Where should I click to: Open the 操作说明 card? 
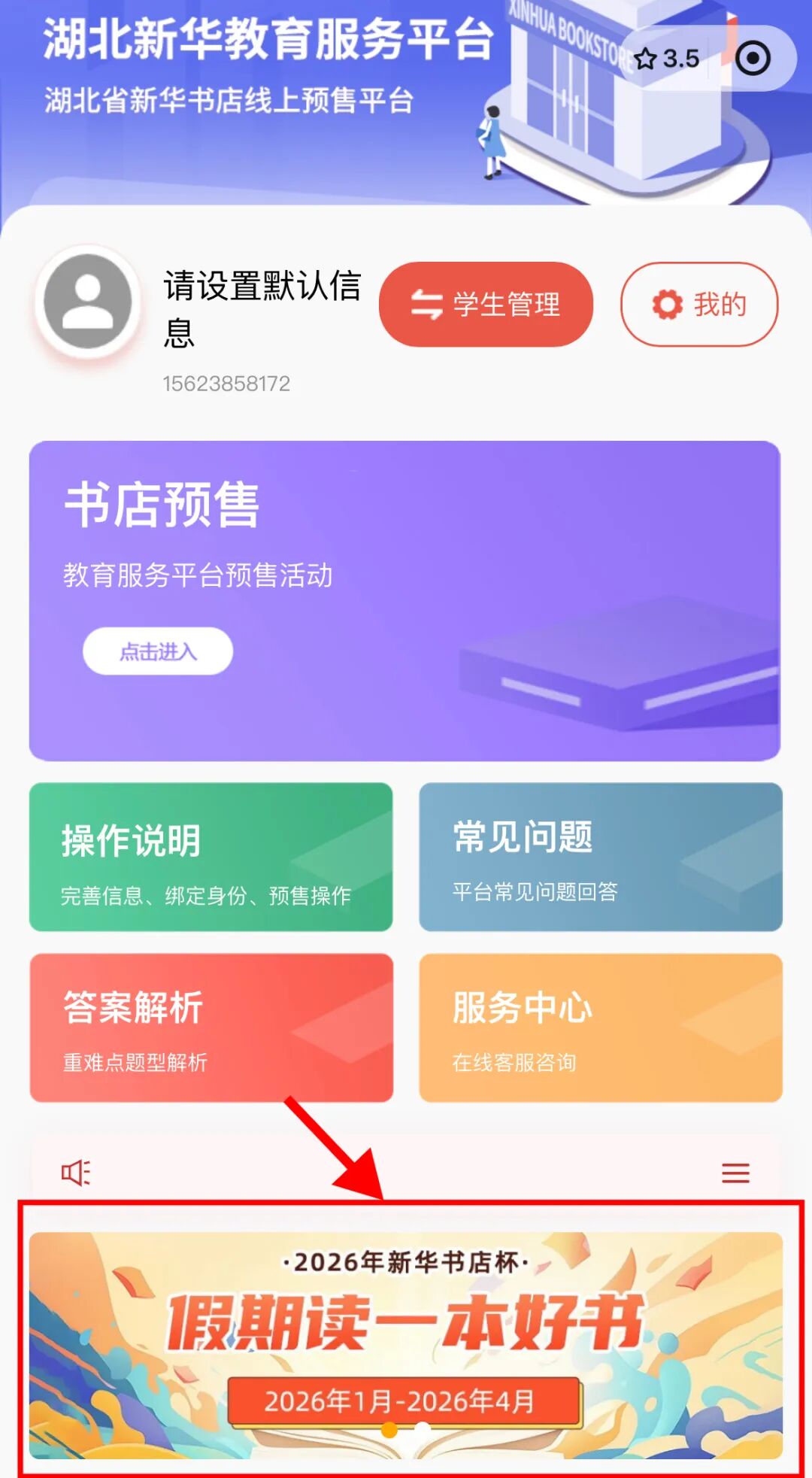(211, 857)
